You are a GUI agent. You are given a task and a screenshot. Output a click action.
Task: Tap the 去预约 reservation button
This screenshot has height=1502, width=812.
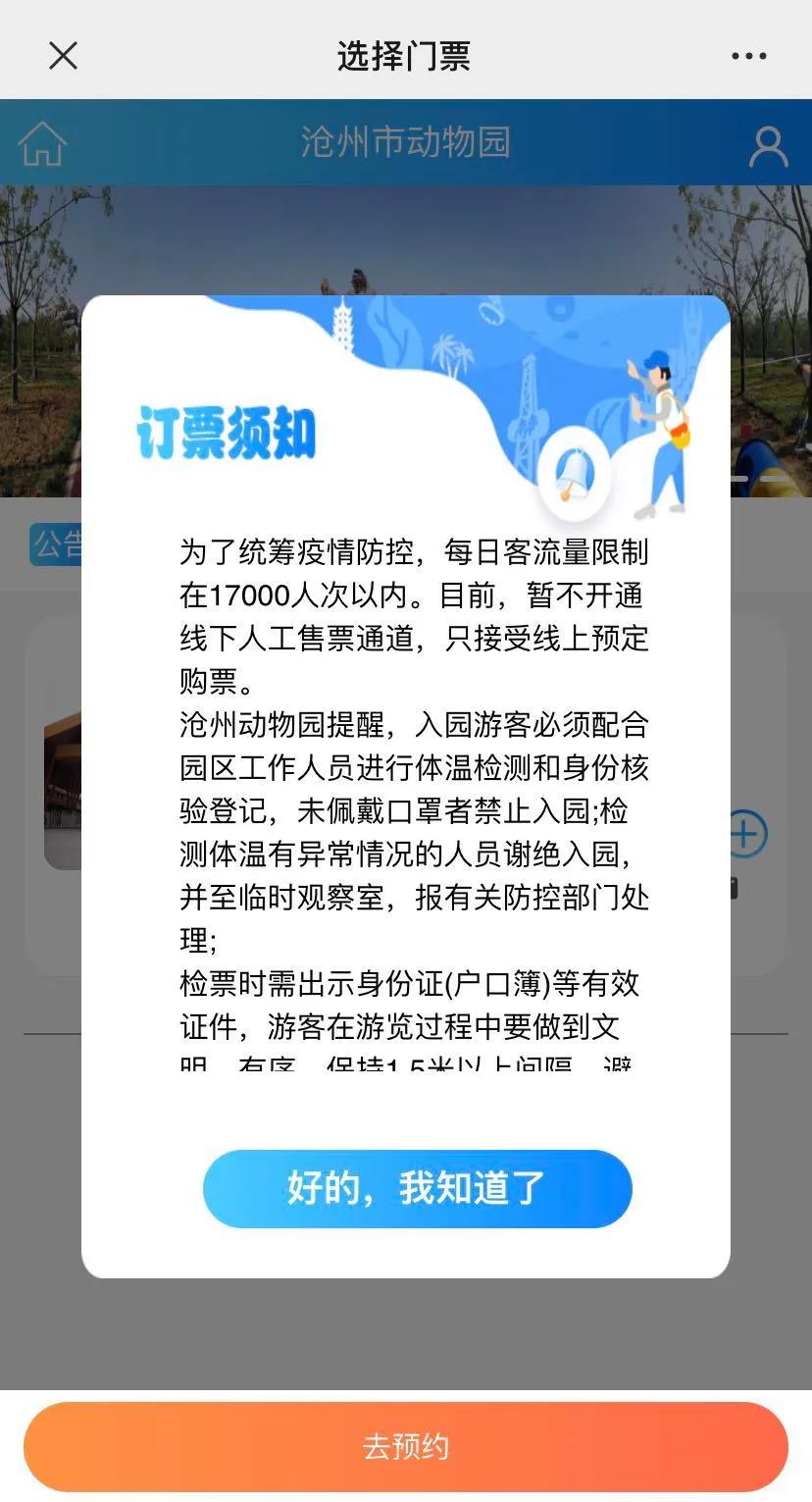click(x=405, y=1446)
